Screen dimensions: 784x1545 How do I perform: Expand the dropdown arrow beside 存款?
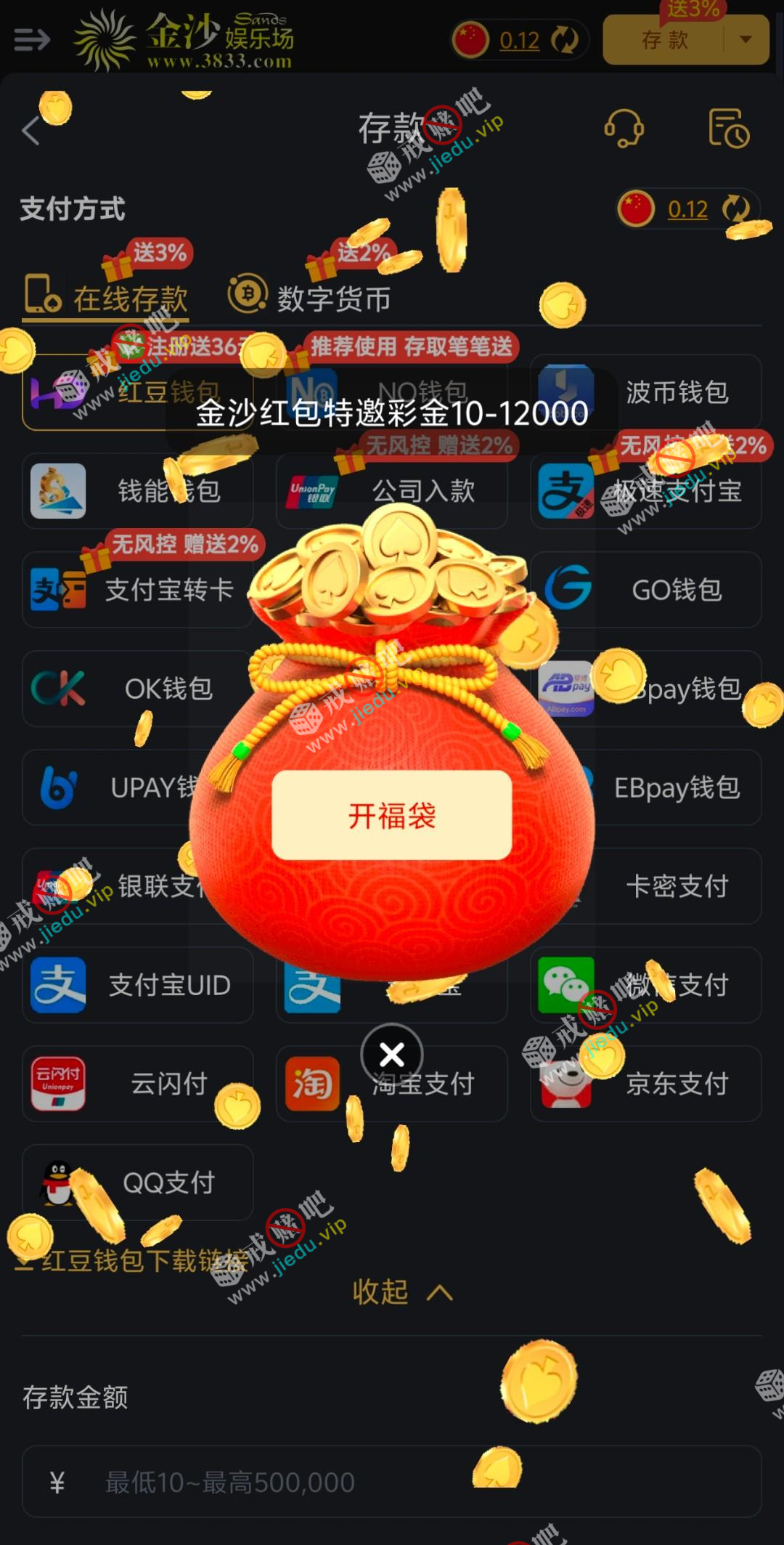coord(746,40)
